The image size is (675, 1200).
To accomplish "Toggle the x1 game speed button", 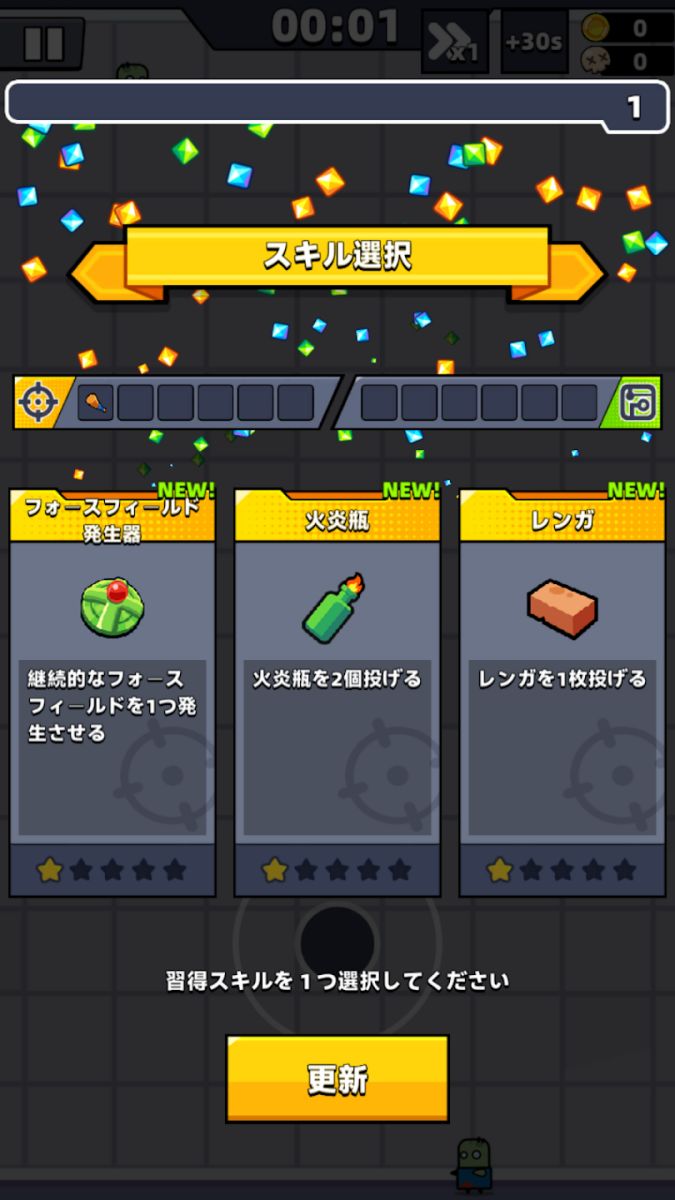I will pos(455,43).
